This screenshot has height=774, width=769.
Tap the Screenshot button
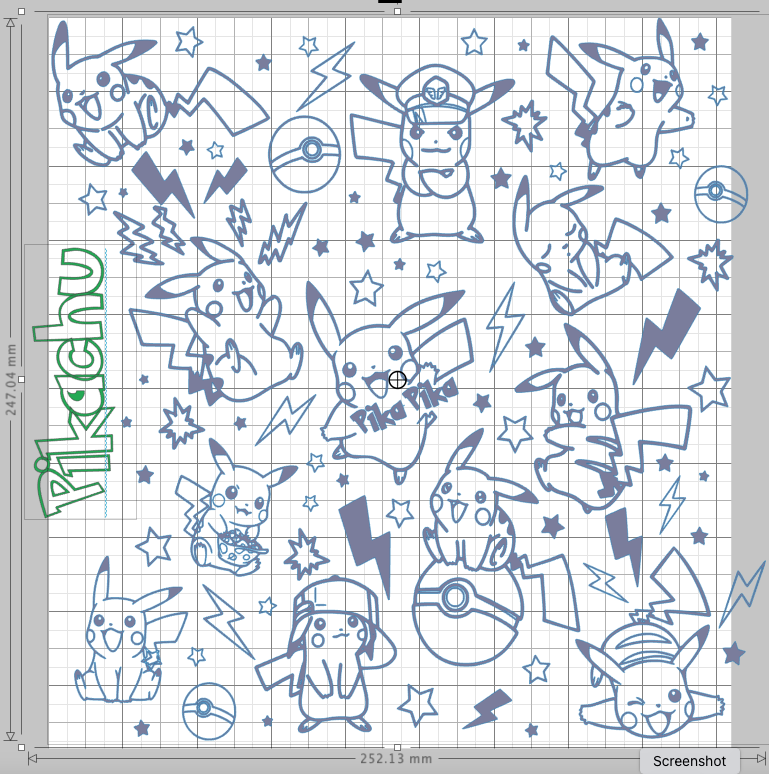689,761
